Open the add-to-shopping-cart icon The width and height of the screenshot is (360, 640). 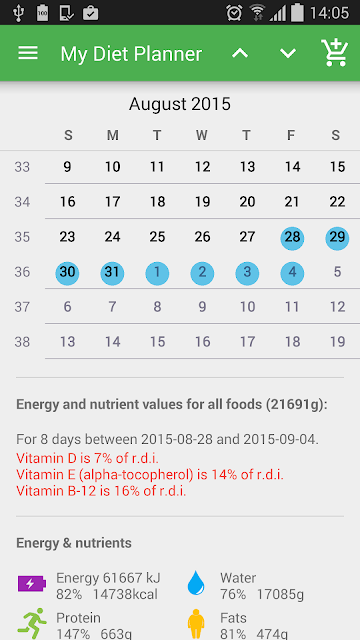(x=335, y=53)
